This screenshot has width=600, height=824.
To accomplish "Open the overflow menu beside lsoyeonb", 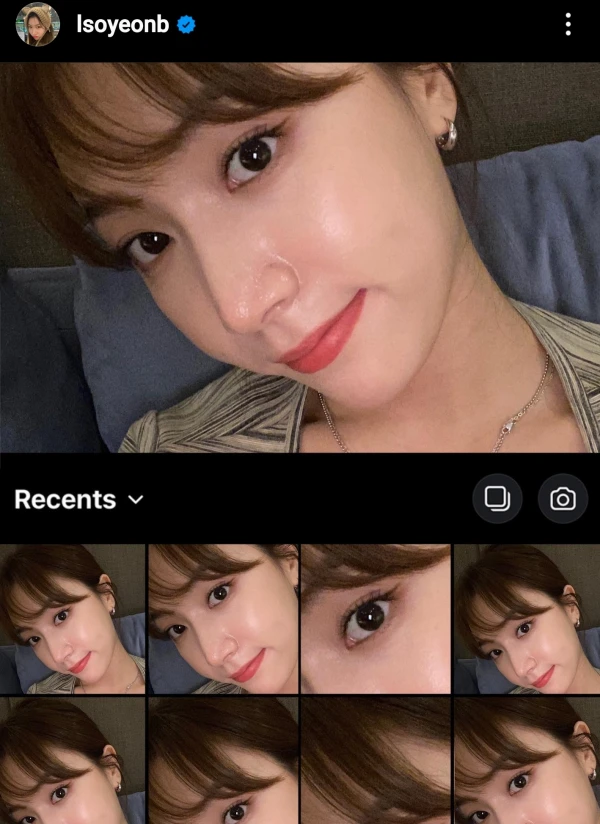I will click(x=568, y=25).
